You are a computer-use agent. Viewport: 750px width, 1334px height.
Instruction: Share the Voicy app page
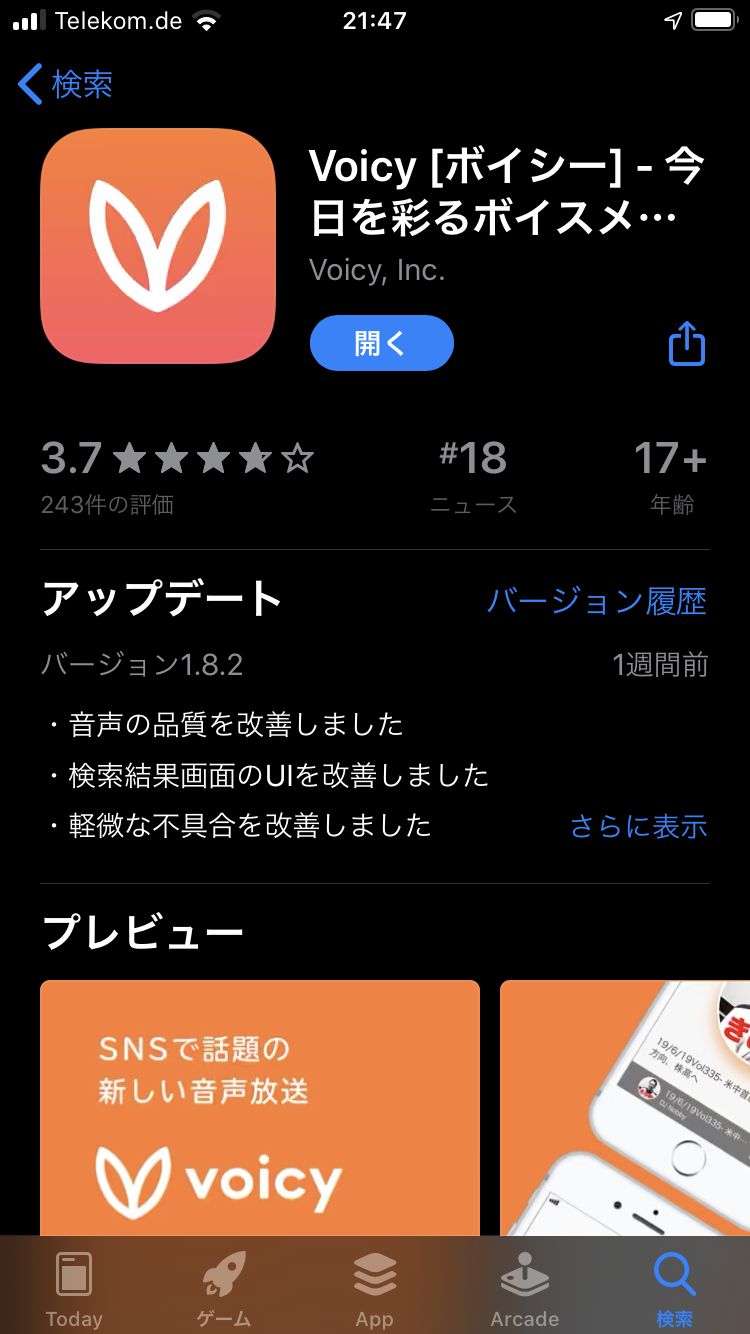[x=687, y=343]
